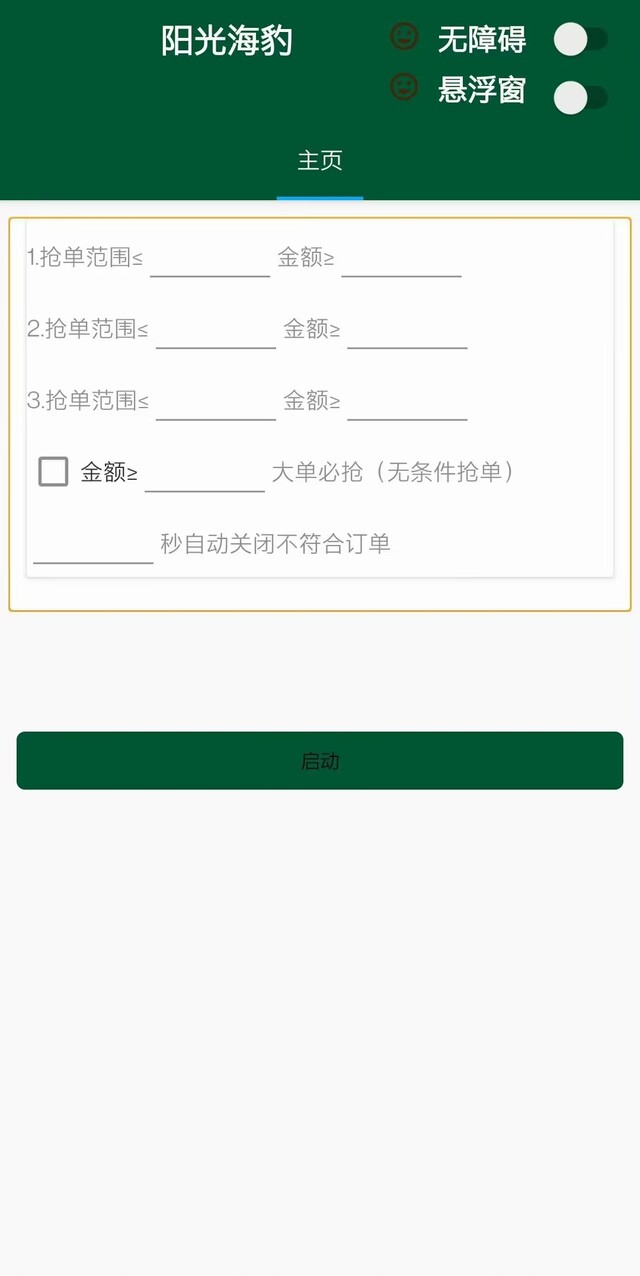Image resolution: width=640 pixels, height=1276 pixels.
Task: Tap the 3.抢单范围≤ input field
Action: click(x=216, y=401)
